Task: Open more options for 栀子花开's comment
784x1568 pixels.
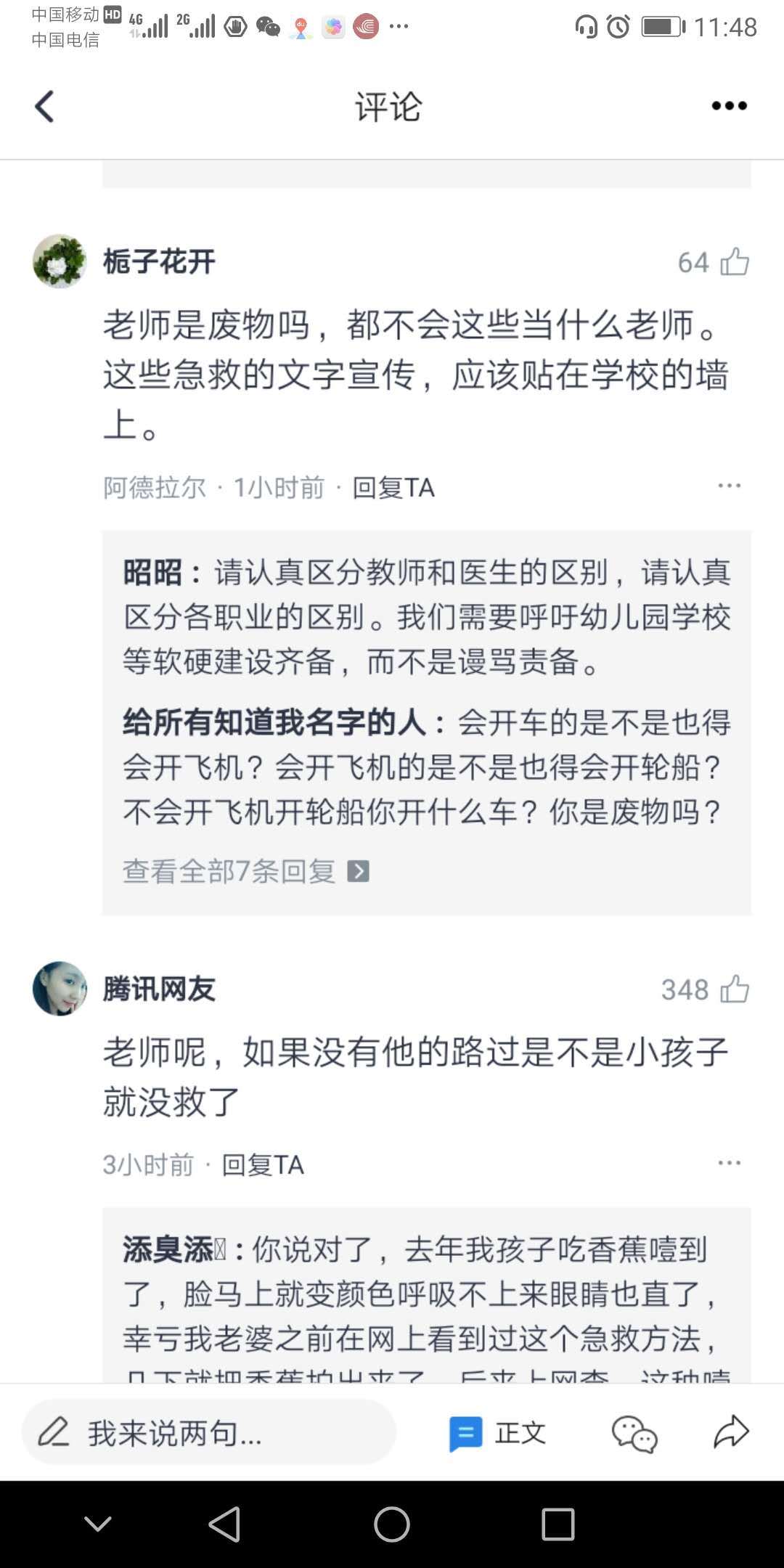Action: click(x=729, y=486)
